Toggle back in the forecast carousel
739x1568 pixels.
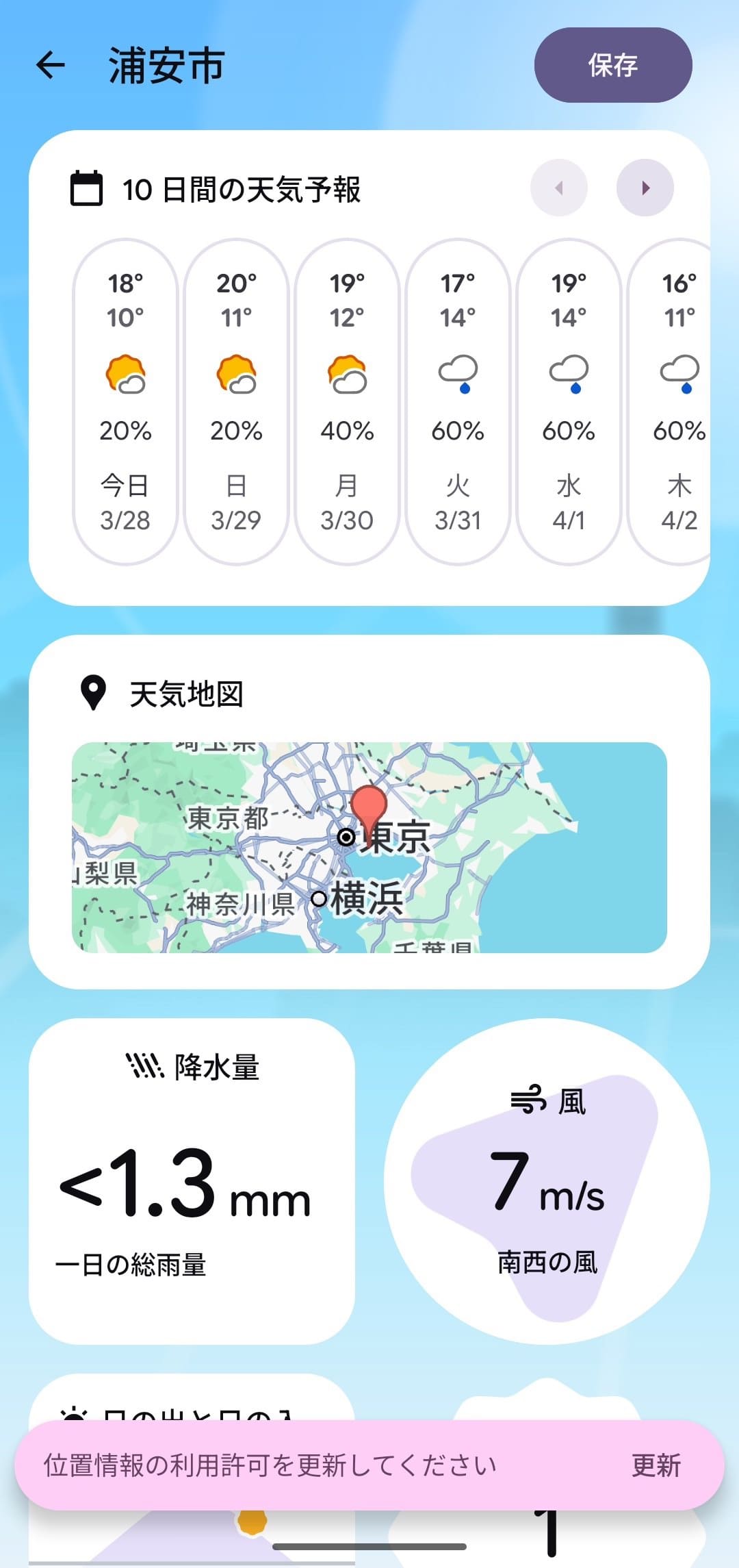point(558,188)
